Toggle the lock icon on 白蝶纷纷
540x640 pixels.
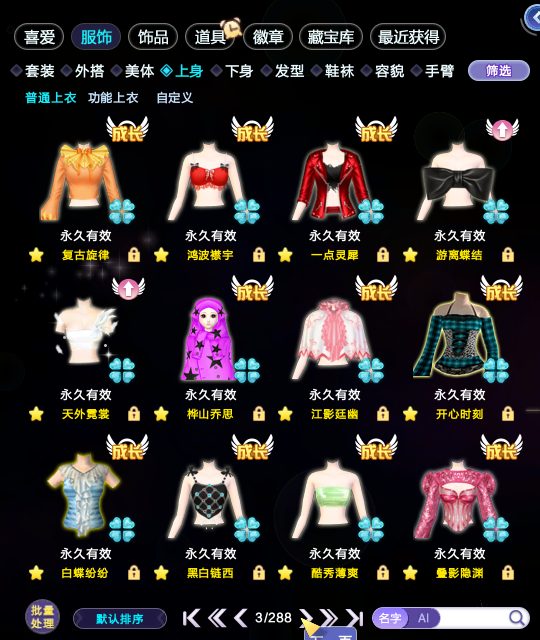click(134, 573)
